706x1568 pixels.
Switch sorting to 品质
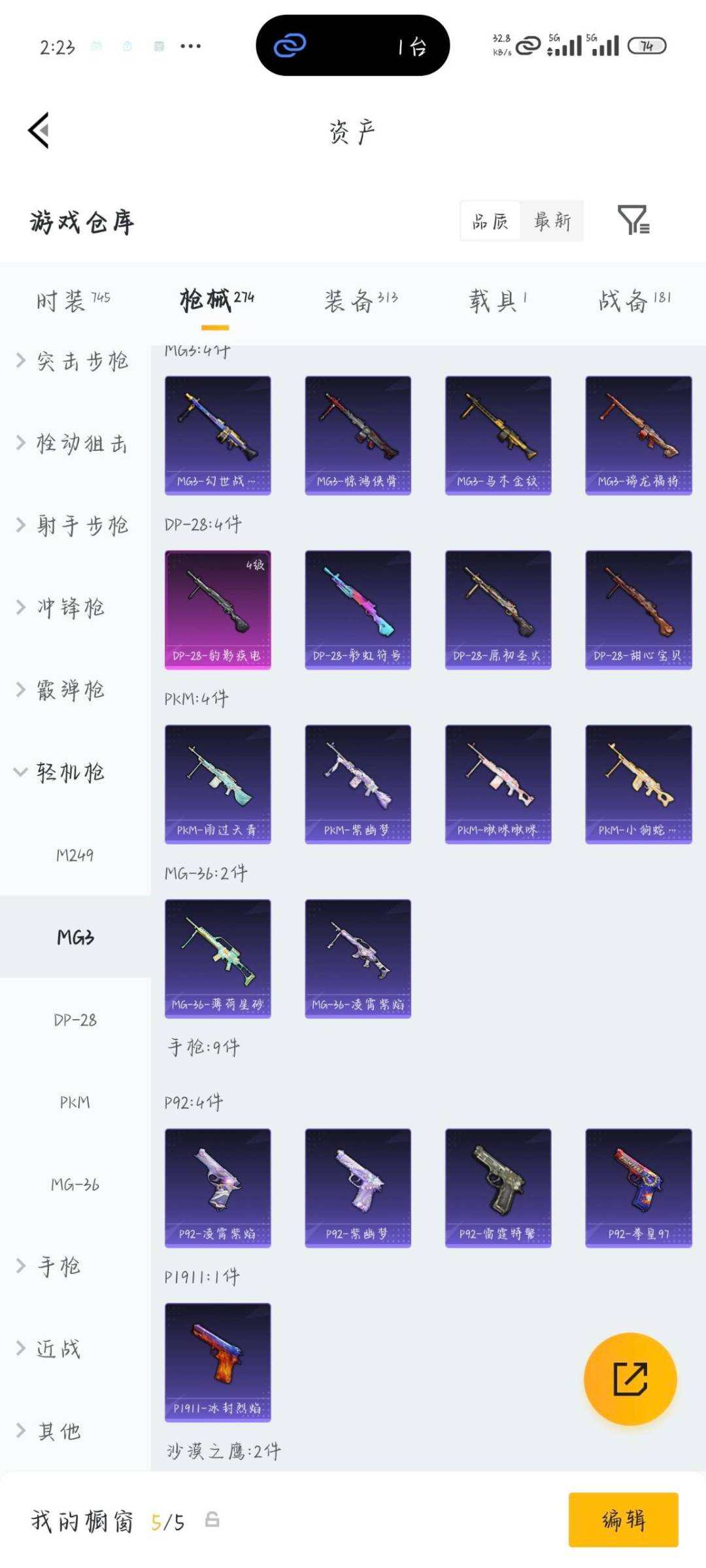(490, 221)
